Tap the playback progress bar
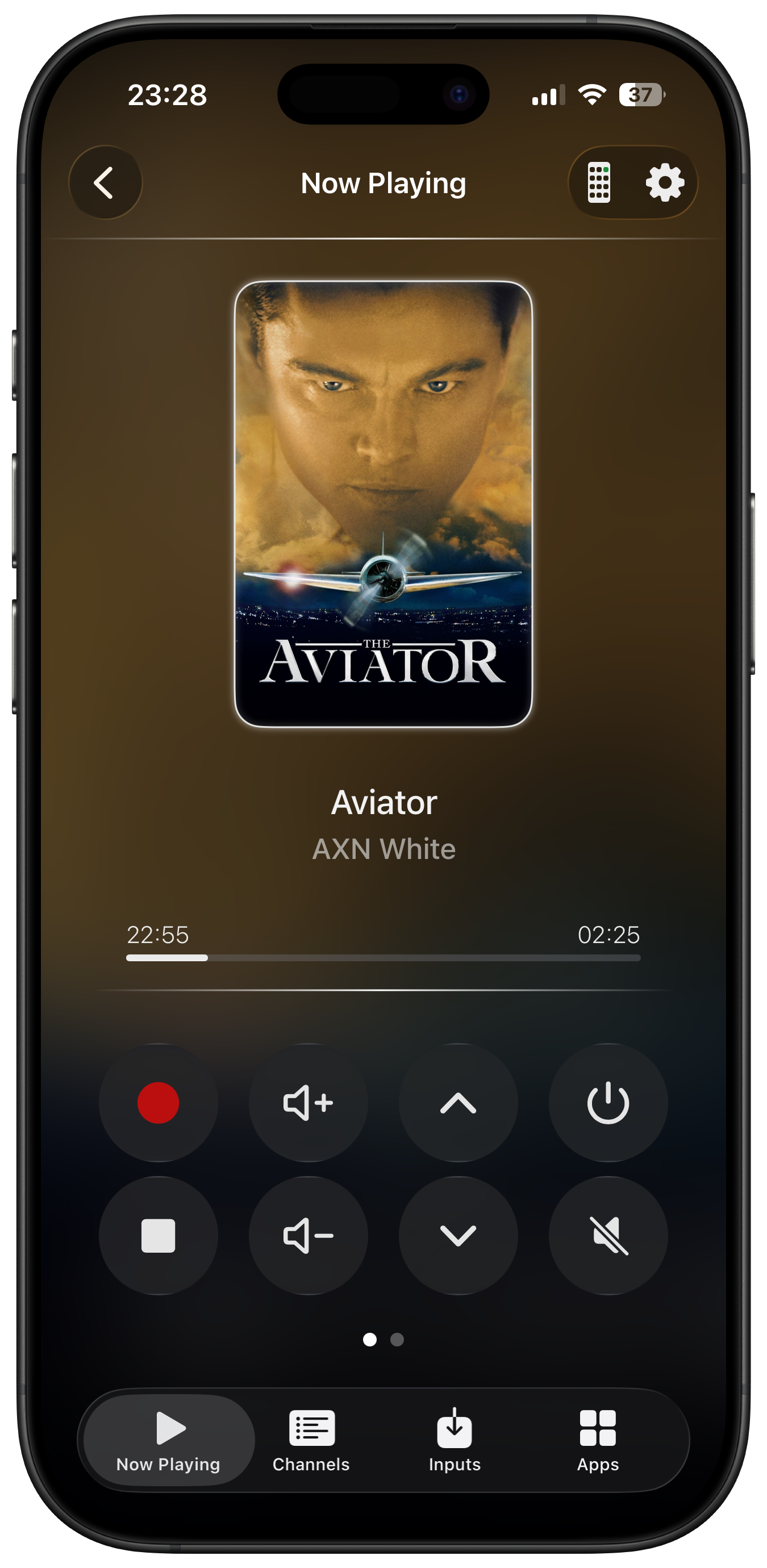The image size is (767, 1568). click(x=383, y=958)
